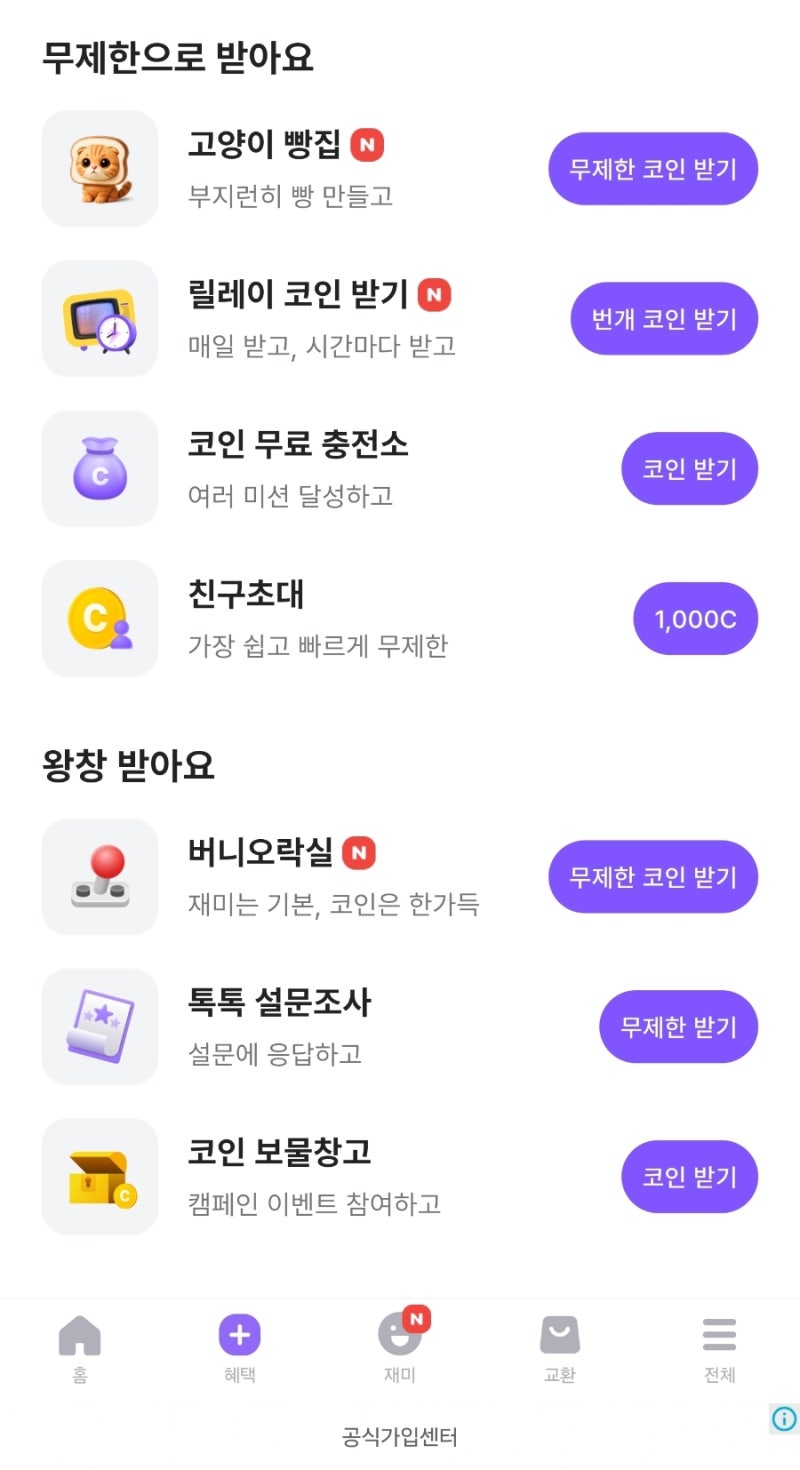Tap the TV alarm icon for 릴레이 코인 받기
The image size is (800, 1470).
click(x=99, y=318)
